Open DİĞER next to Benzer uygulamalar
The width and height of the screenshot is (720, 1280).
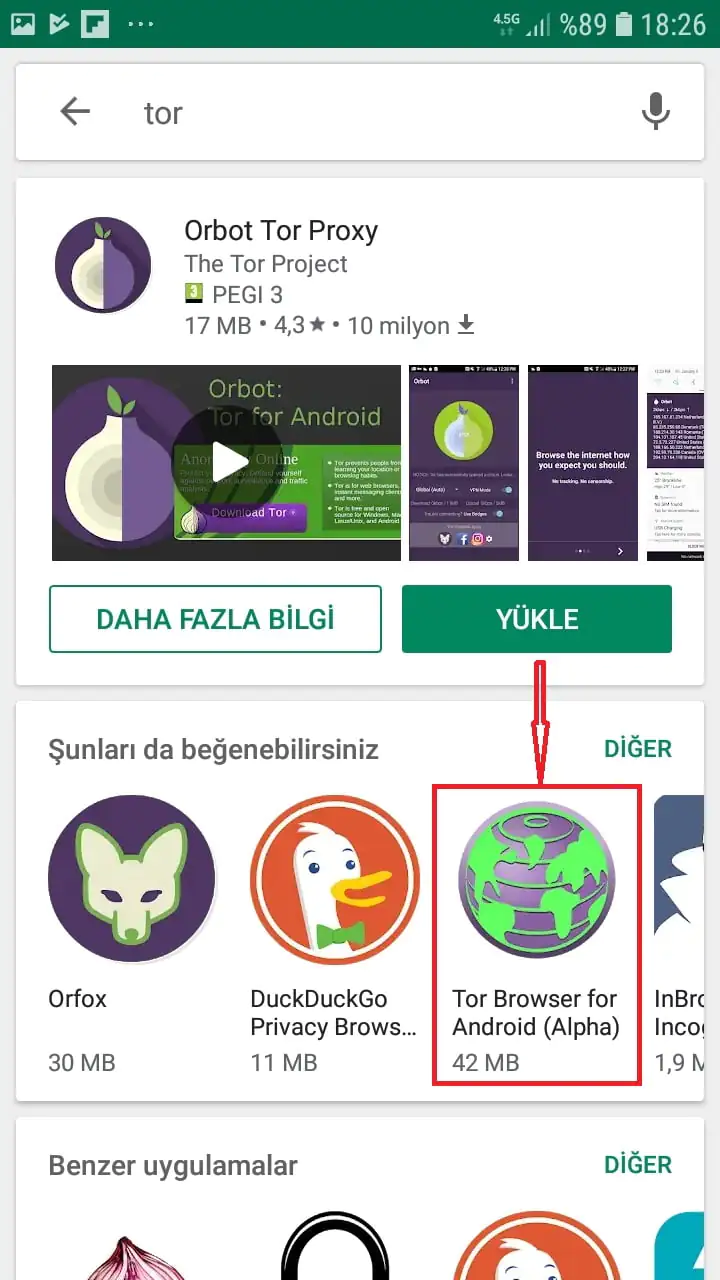[x=637, y=1164]
